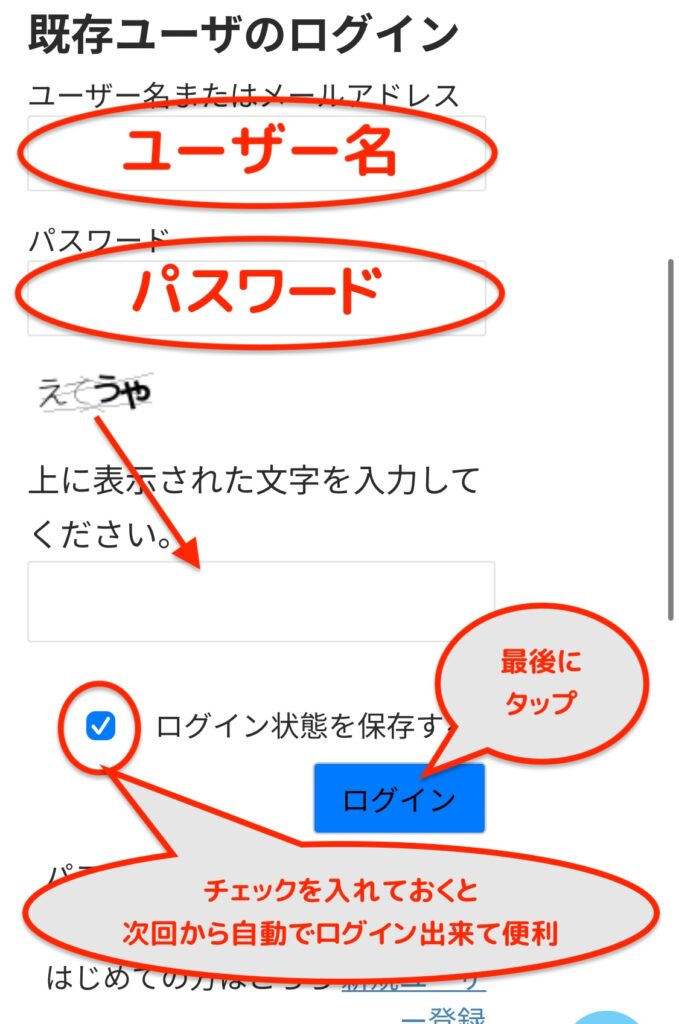
Task: Tap the captcha text entry box
Action: click(260, 601)
